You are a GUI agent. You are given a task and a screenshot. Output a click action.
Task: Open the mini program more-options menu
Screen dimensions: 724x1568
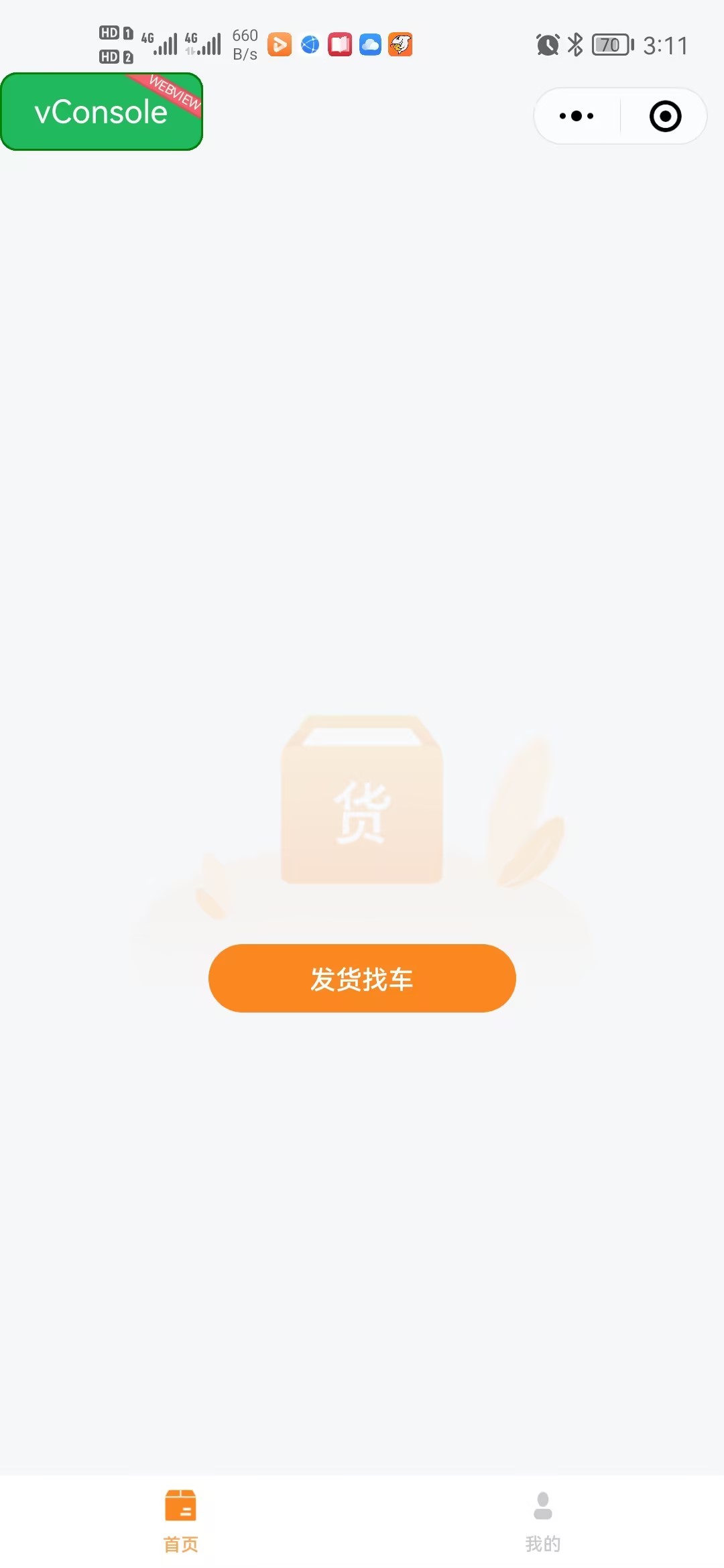(x=577, y=116)
